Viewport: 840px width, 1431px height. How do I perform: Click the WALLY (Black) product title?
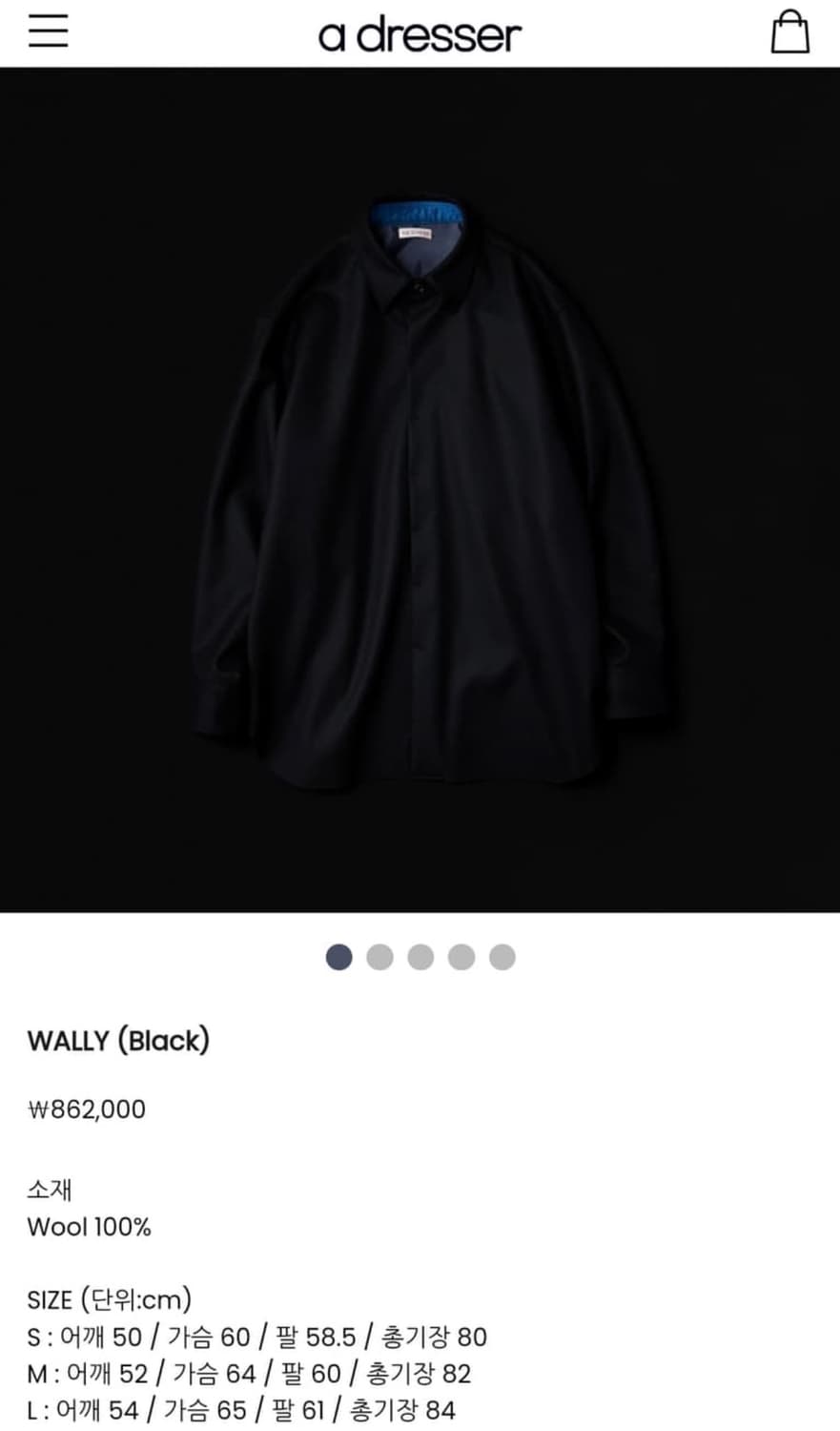click(x=119, y=1041)
